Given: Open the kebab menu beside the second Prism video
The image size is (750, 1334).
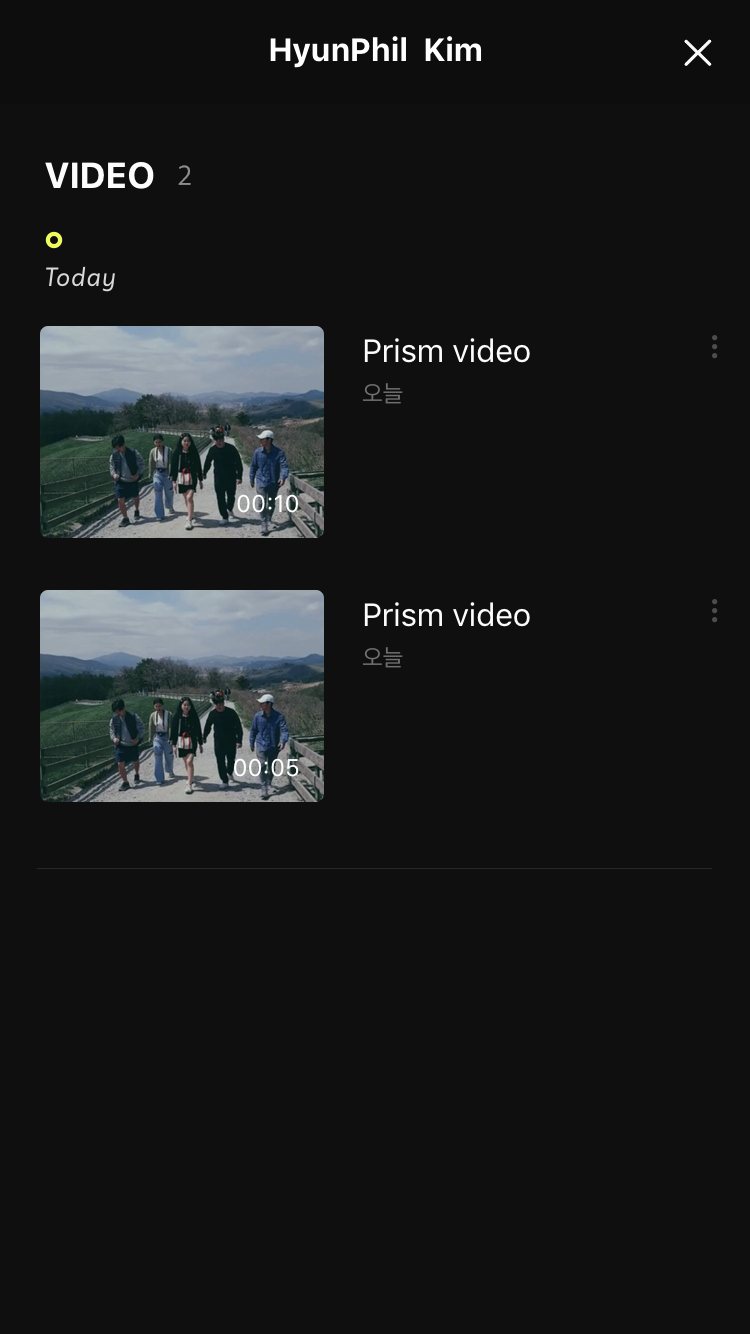Looking at the screenshot, I should [x=714, y=610].
